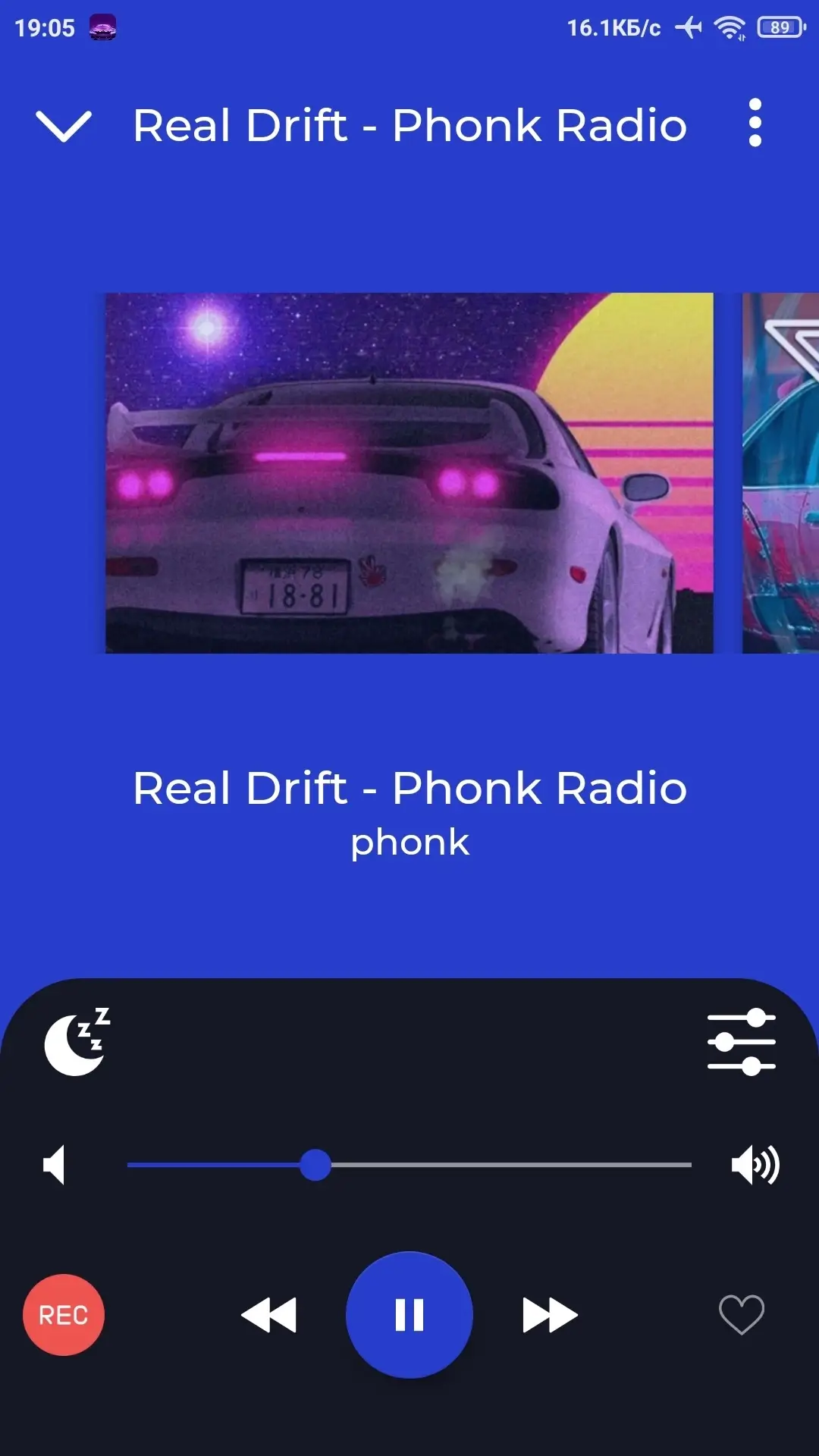Collapse the player with the down chevron
819x1456 pixels.
tap(64, 125)
